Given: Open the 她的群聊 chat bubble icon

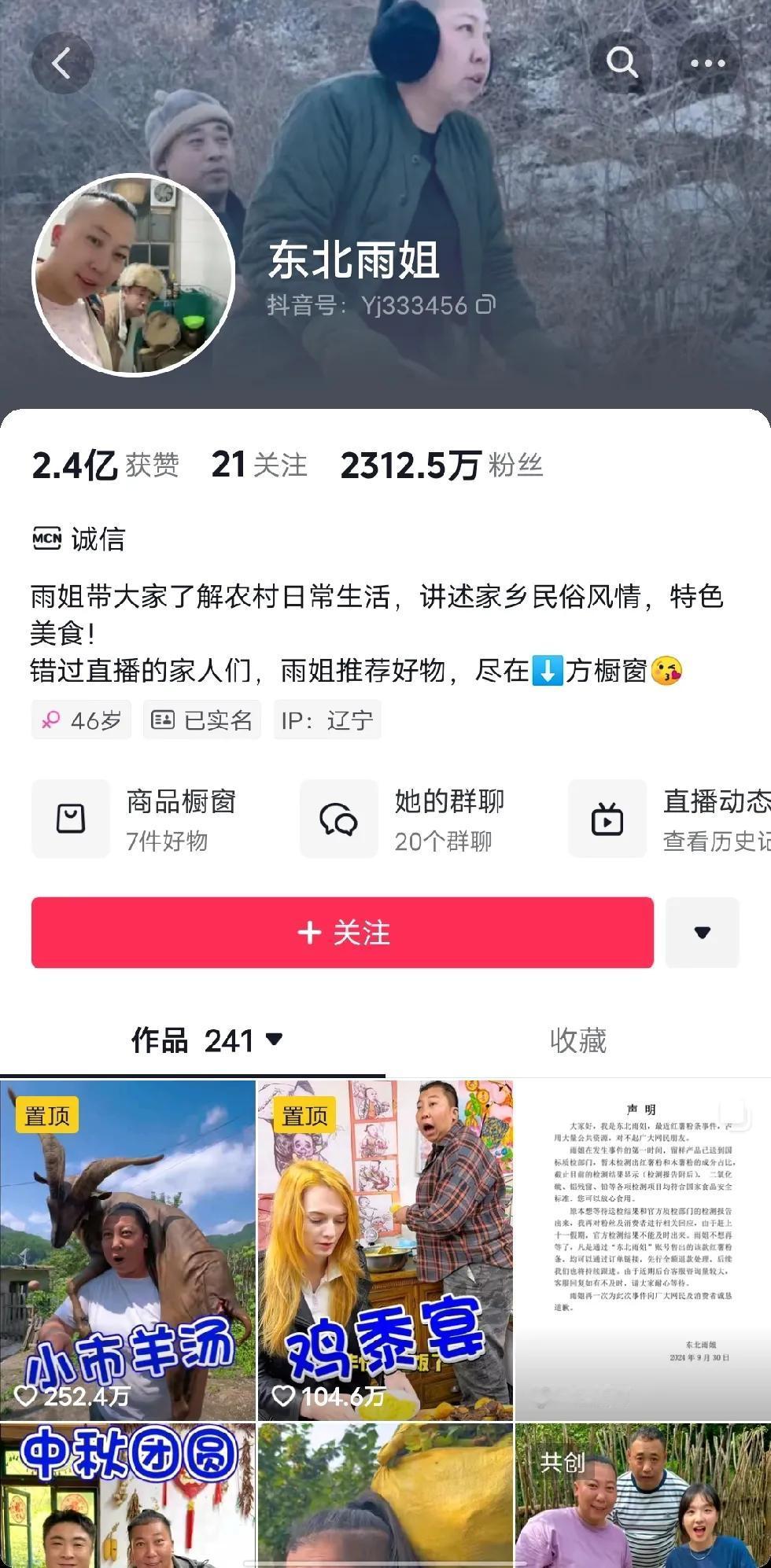Looking at the screenshot, I should pyautogui.click(x=338, y=819).
